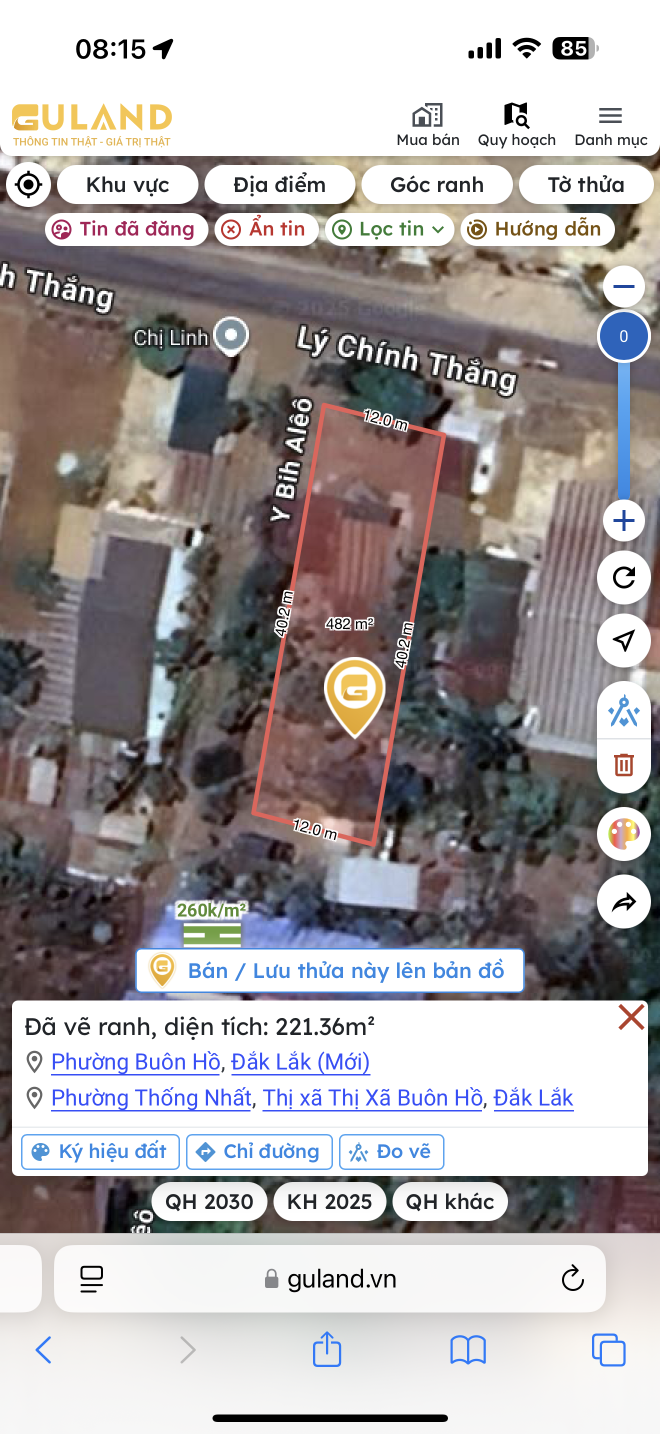Open the Mua bán section

pos(428,126)
